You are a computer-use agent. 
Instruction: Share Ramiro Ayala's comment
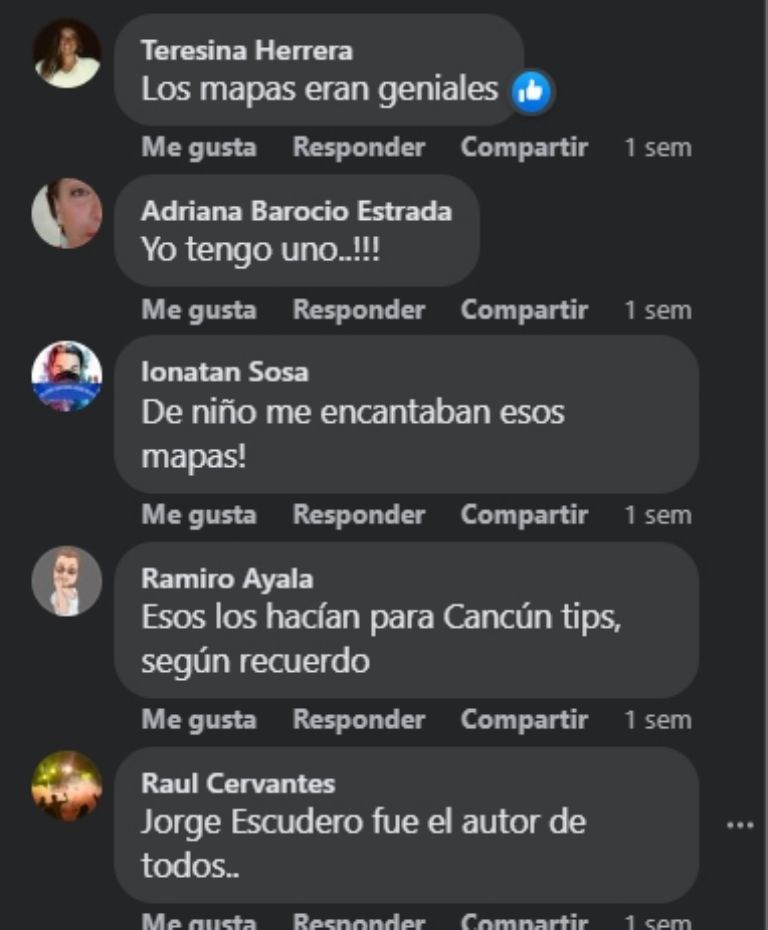tap(523, 719)
